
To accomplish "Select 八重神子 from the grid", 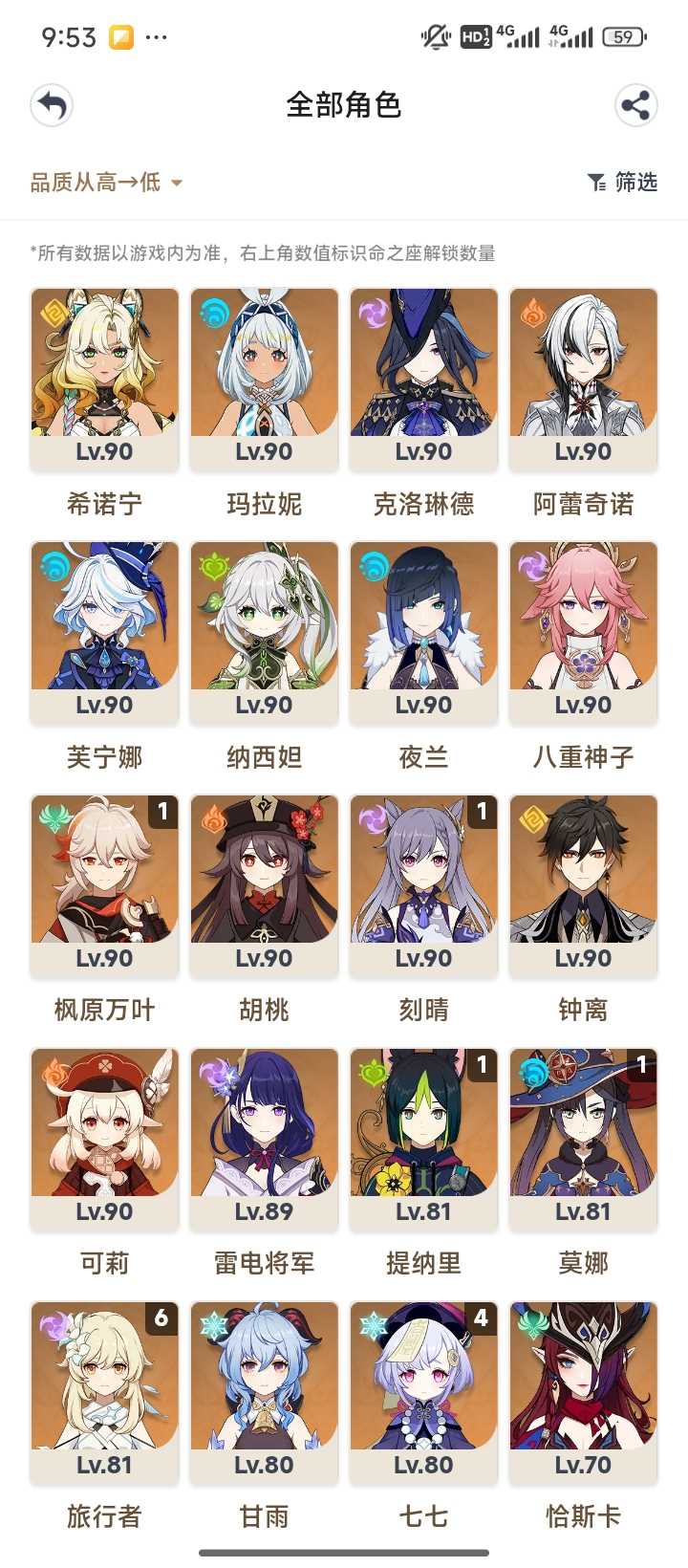I will coord(583,632).
